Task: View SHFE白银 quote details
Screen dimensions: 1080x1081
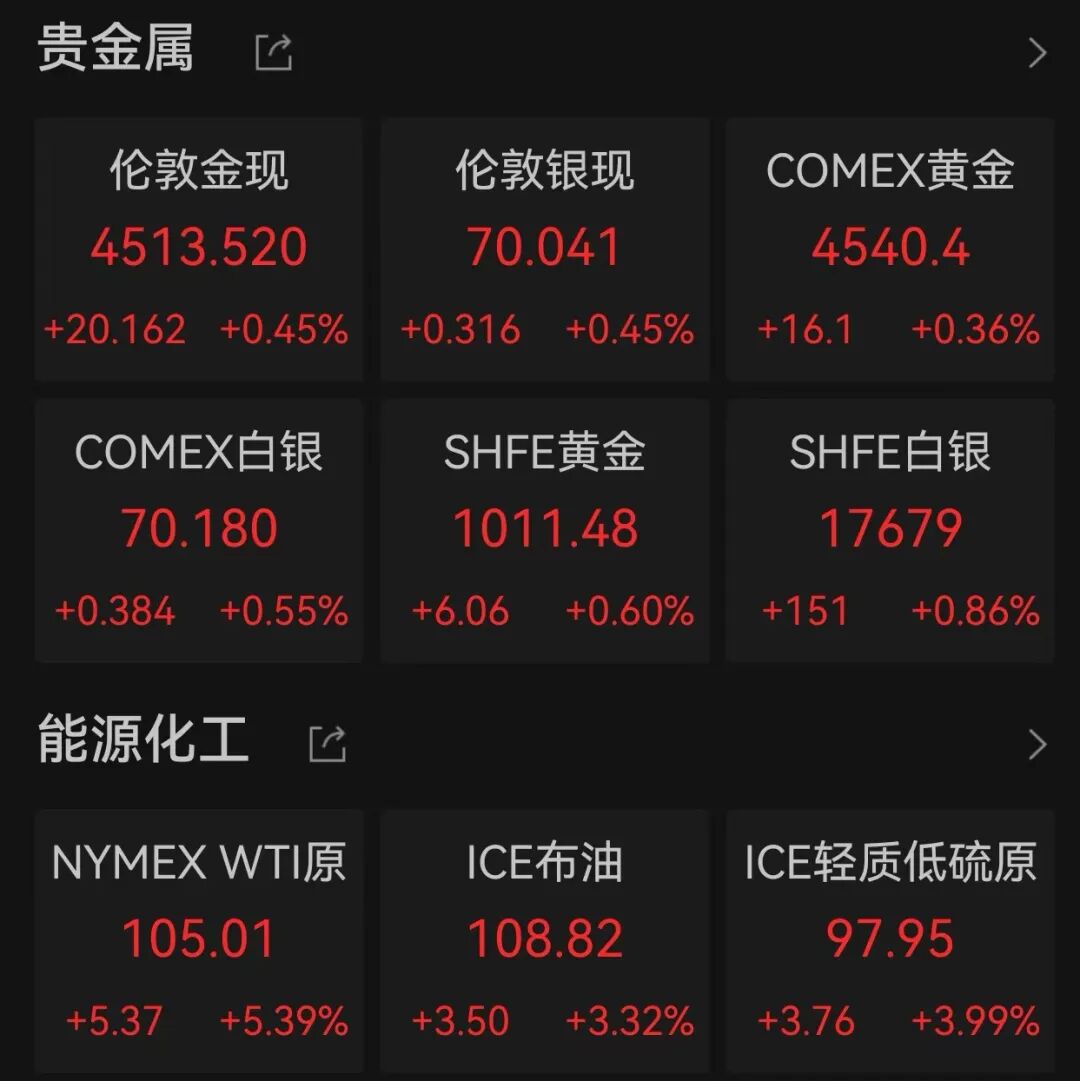Action: pyautogui.click(x=890, y=530)
